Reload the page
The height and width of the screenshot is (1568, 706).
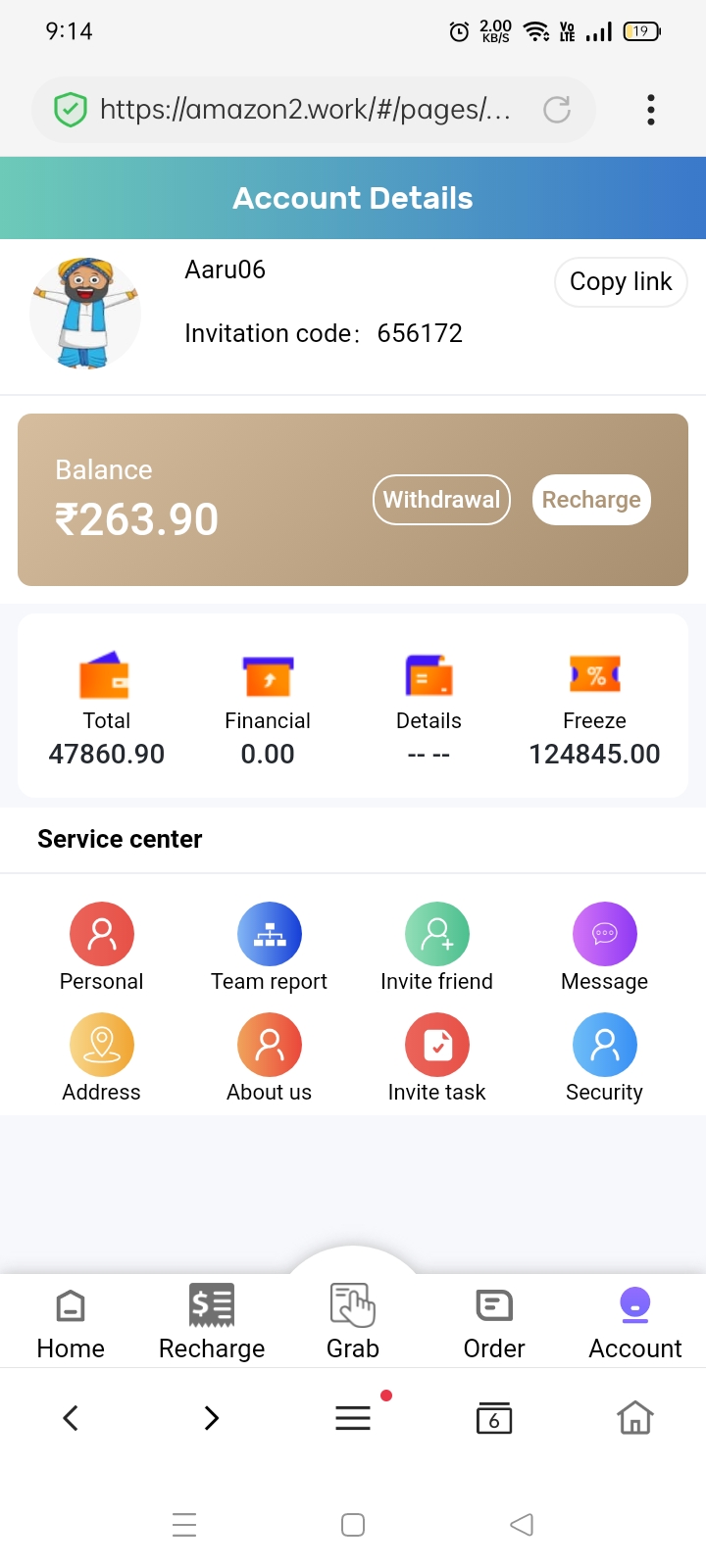tap(557, 110)
